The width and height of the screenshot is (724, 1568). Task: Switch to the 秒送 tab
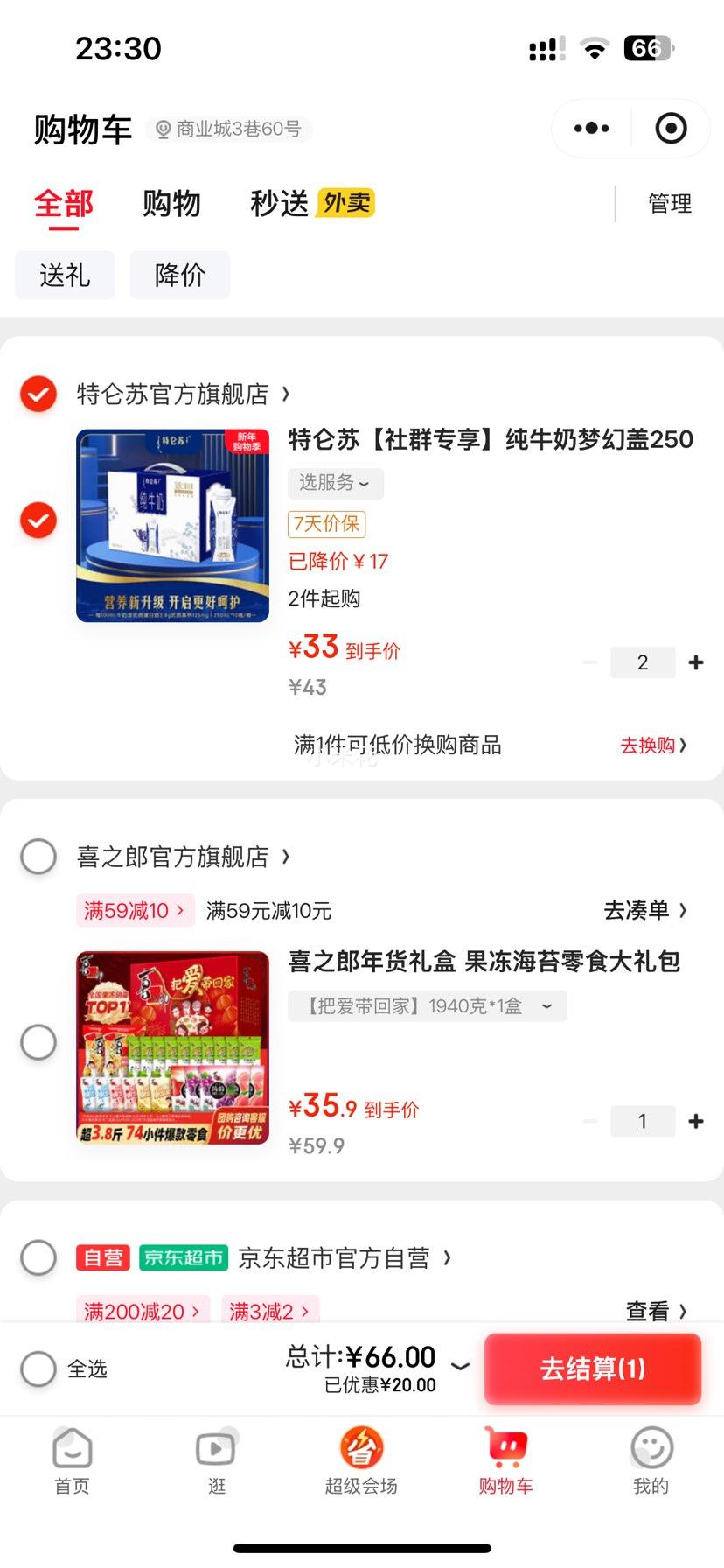[277, 203]
